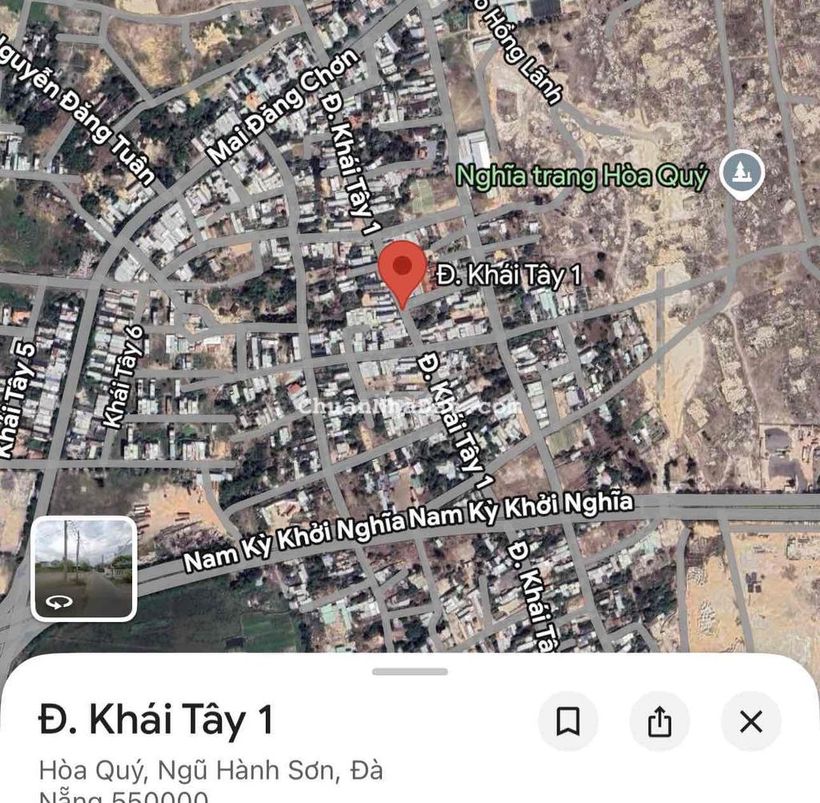The image size is (820, 803).
Task: Save Đ. Khái Tây 1 with bookmark icon
Action: coord(568,721)
